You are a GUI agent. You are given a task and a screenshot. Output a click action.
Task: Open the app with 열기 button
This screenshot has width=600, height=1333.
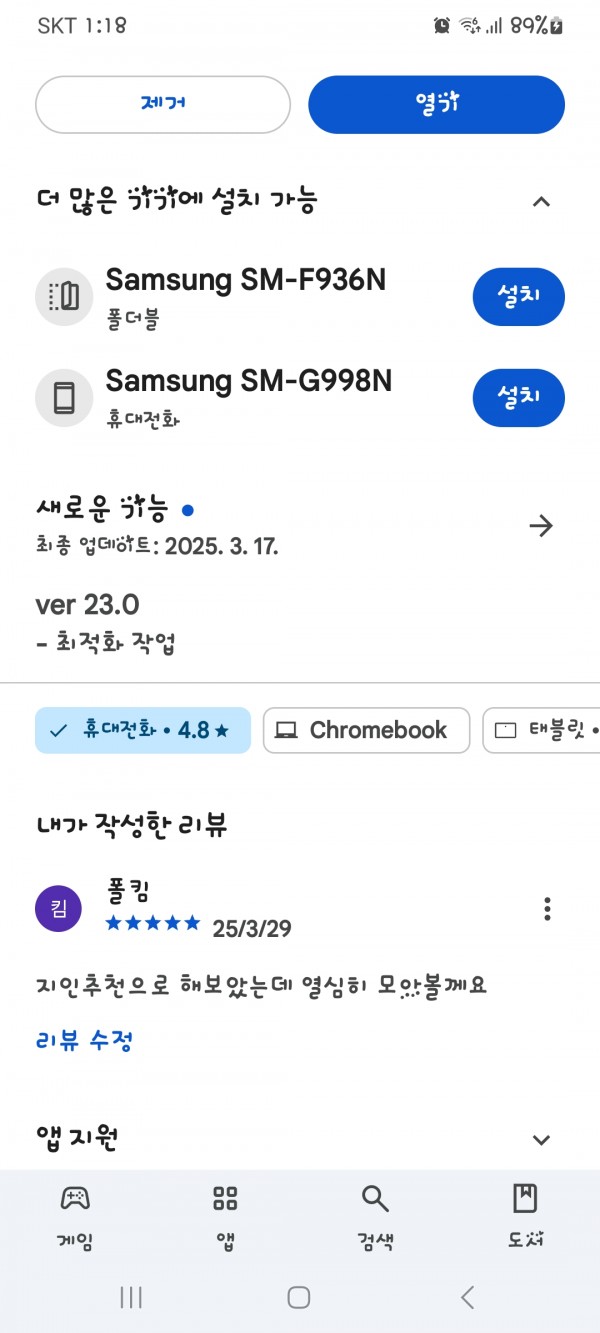click(x=436, y=104)
